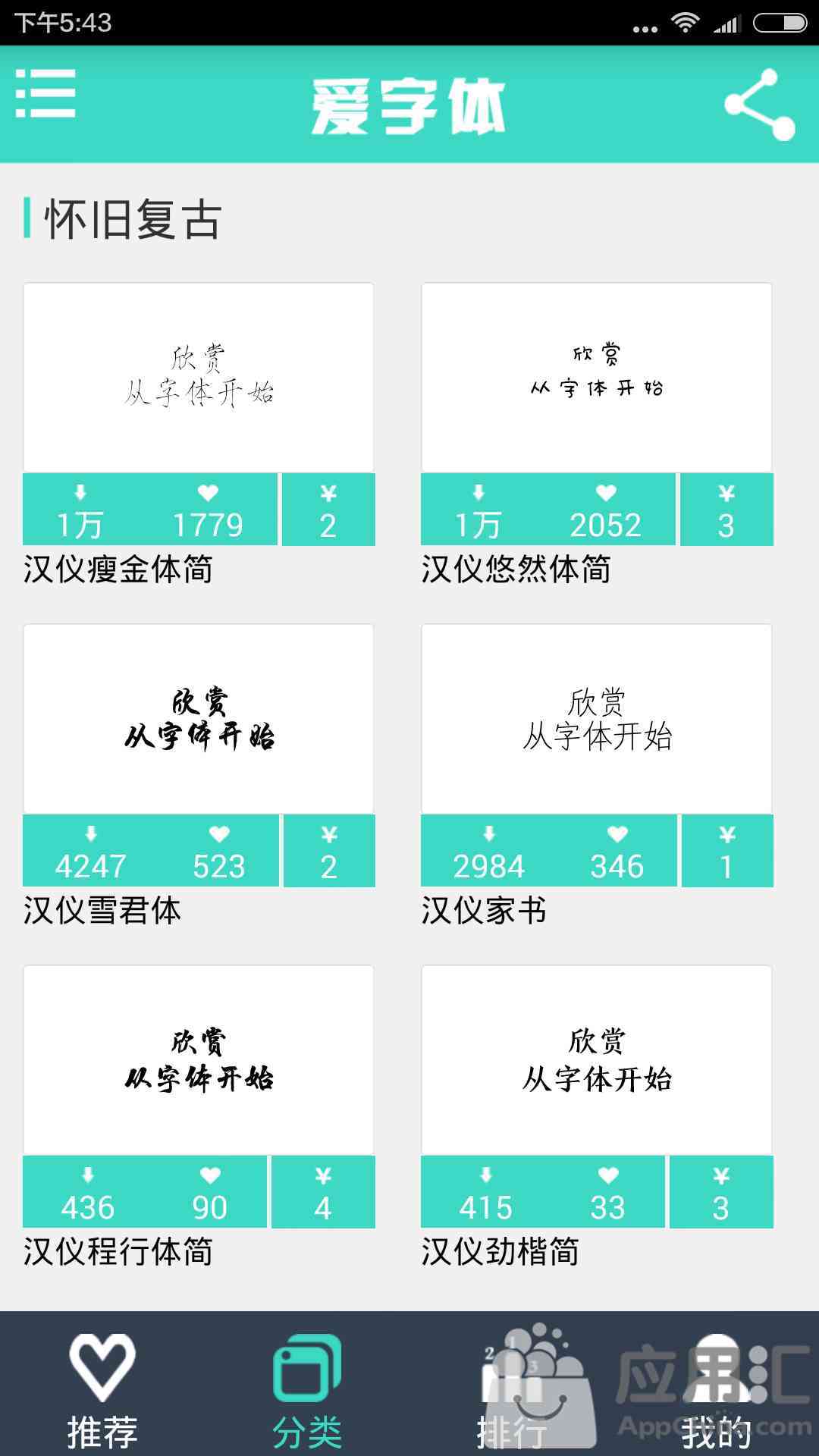The height and width of the screenshot is (1456, 819).
Task: Tap the ¥3 price of 汉仪悠然体简
Action: (726, 510)
